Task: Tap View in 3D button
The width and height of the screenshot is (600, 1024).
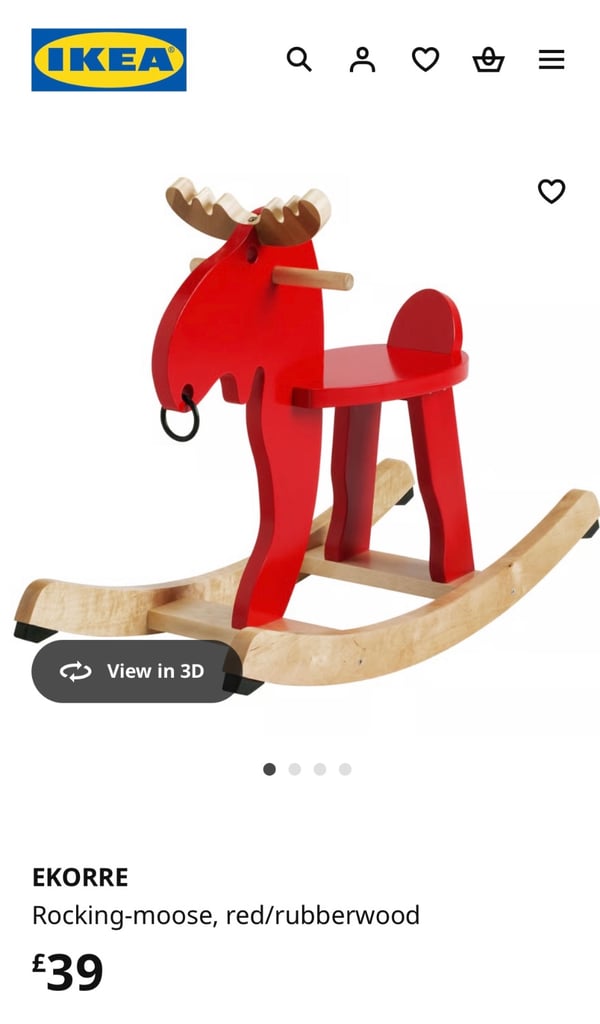Action: pos(137,671)
